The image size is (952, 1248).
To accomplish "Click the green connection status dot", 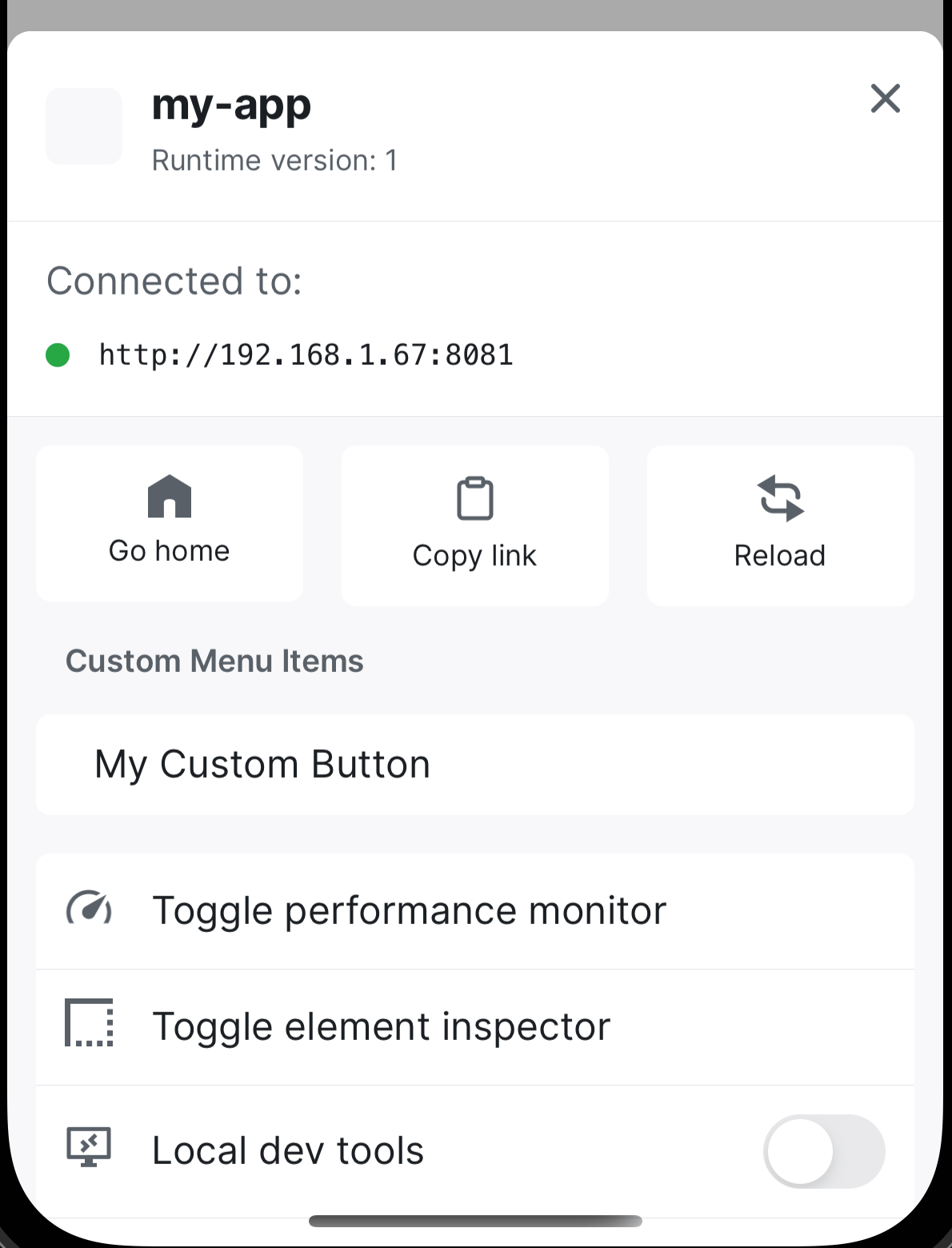I will [58, 354].
